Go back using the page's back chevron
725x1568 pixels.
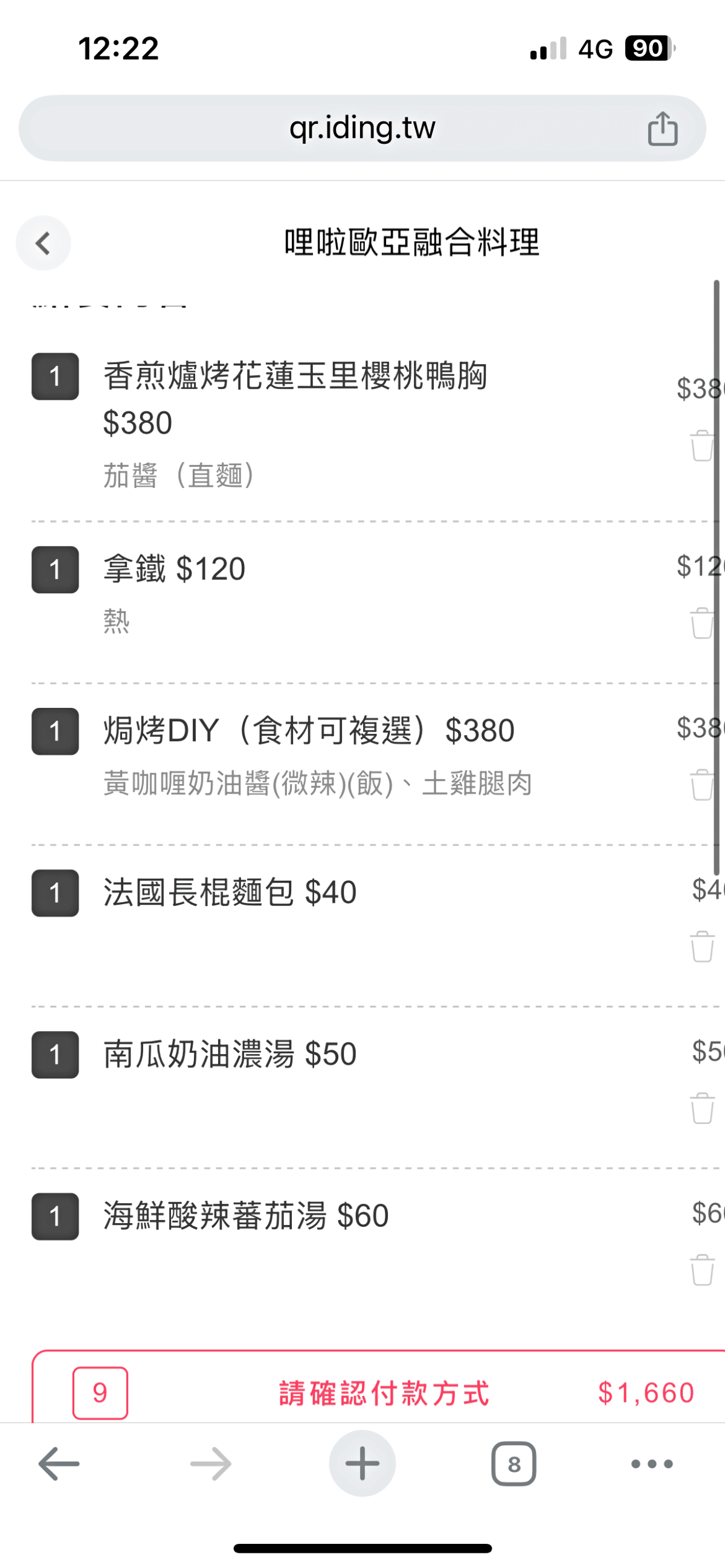[x=43, y=243]
